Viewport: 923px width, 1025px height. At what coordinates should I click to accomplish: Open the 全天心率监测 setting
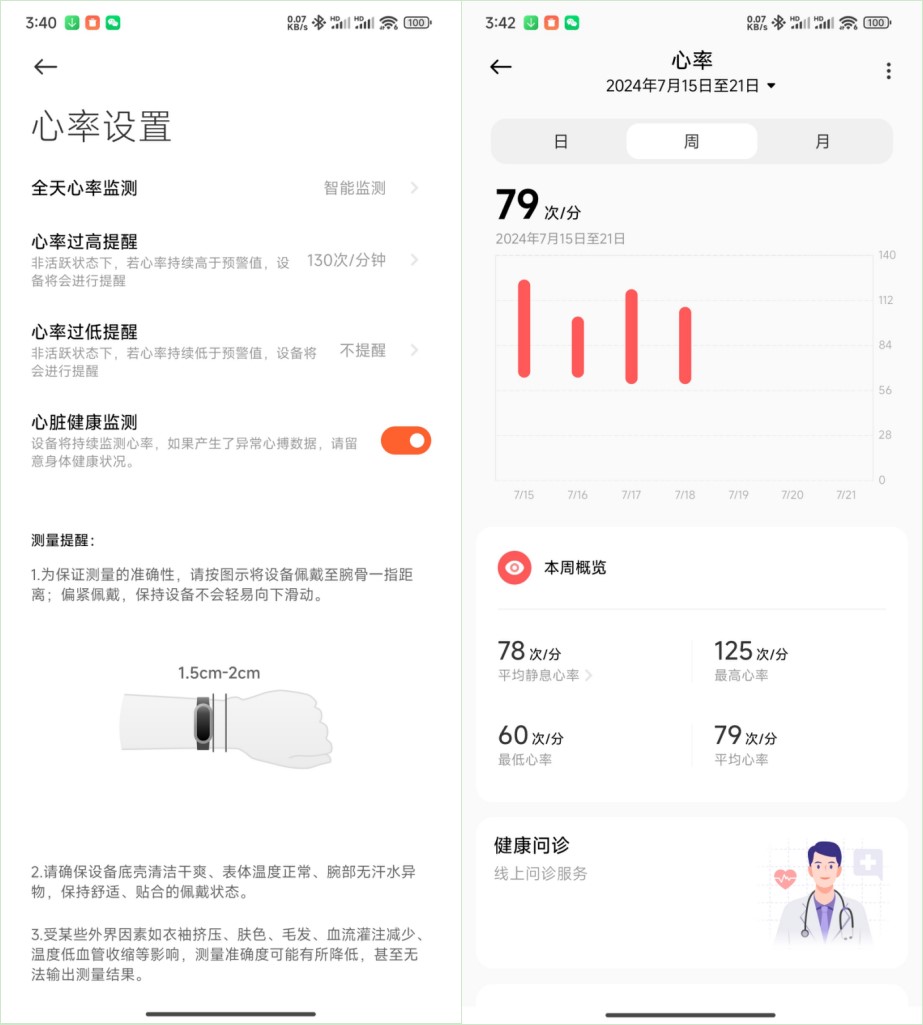225,188
